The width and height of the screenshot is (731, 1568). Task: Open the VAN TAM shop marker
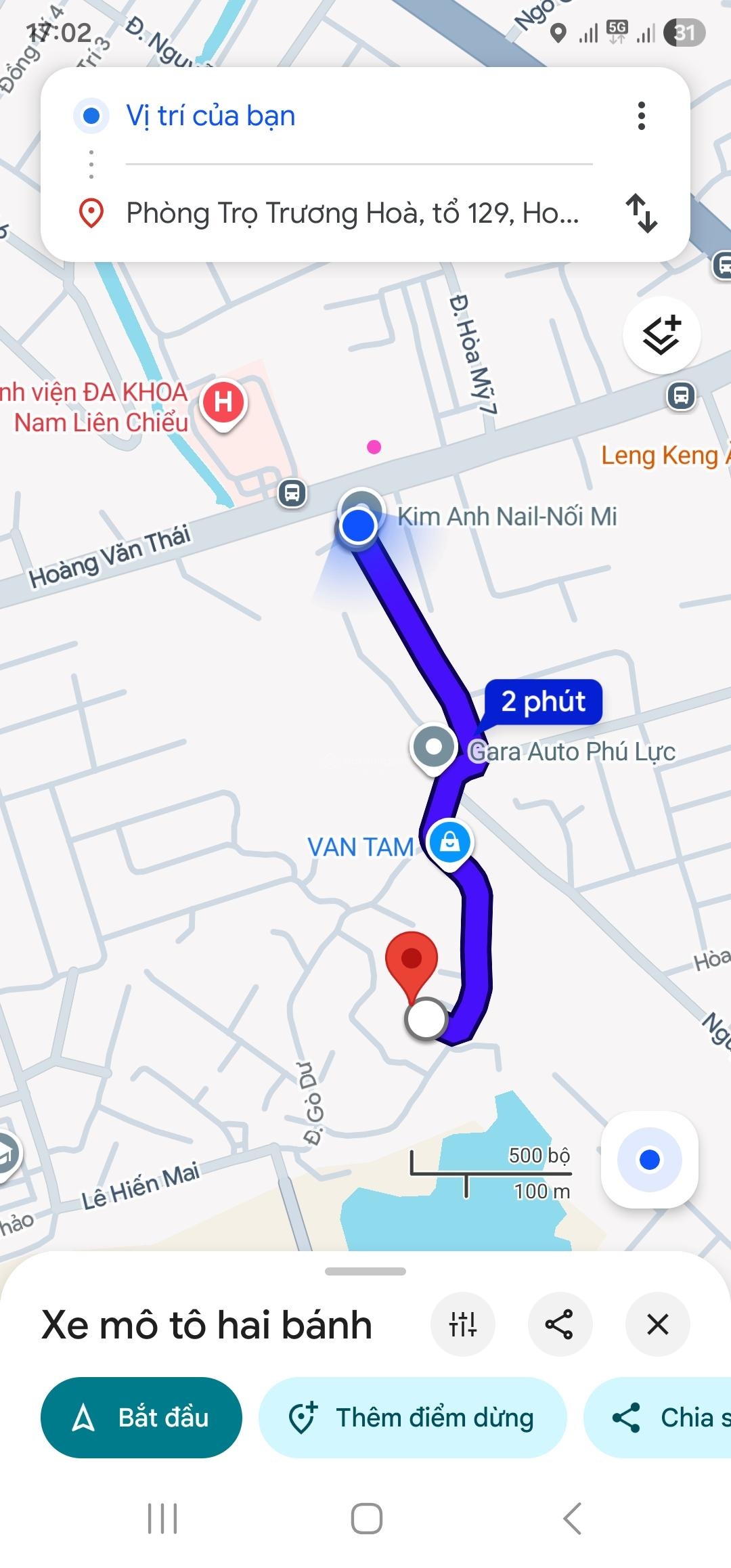(449, 843)
